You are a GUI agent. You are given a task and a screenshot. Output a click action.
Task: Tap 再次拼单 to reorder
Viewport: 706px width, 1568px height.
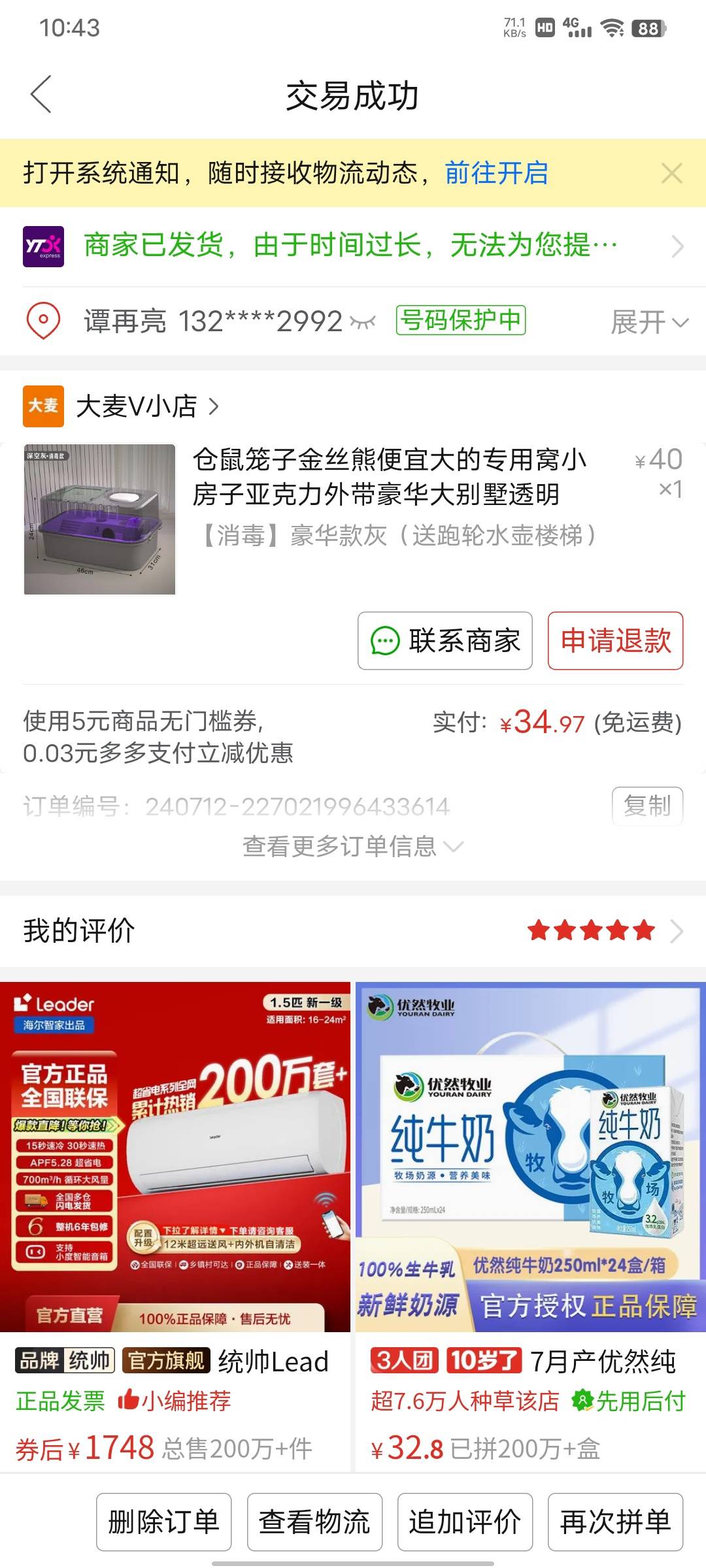(x=615, y=1522)
